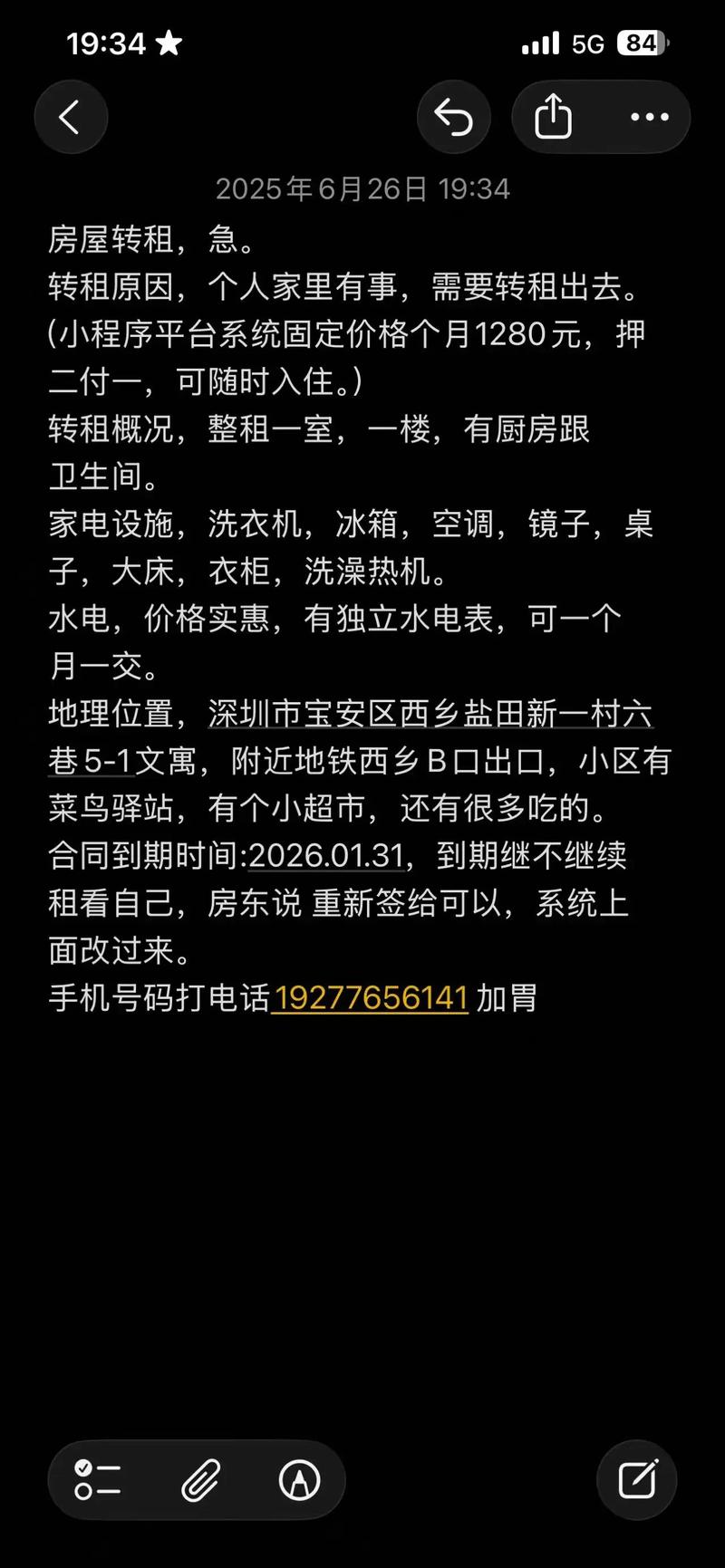
Task: Tap the phone number 19277656141
Action: [x=370, y=998]
